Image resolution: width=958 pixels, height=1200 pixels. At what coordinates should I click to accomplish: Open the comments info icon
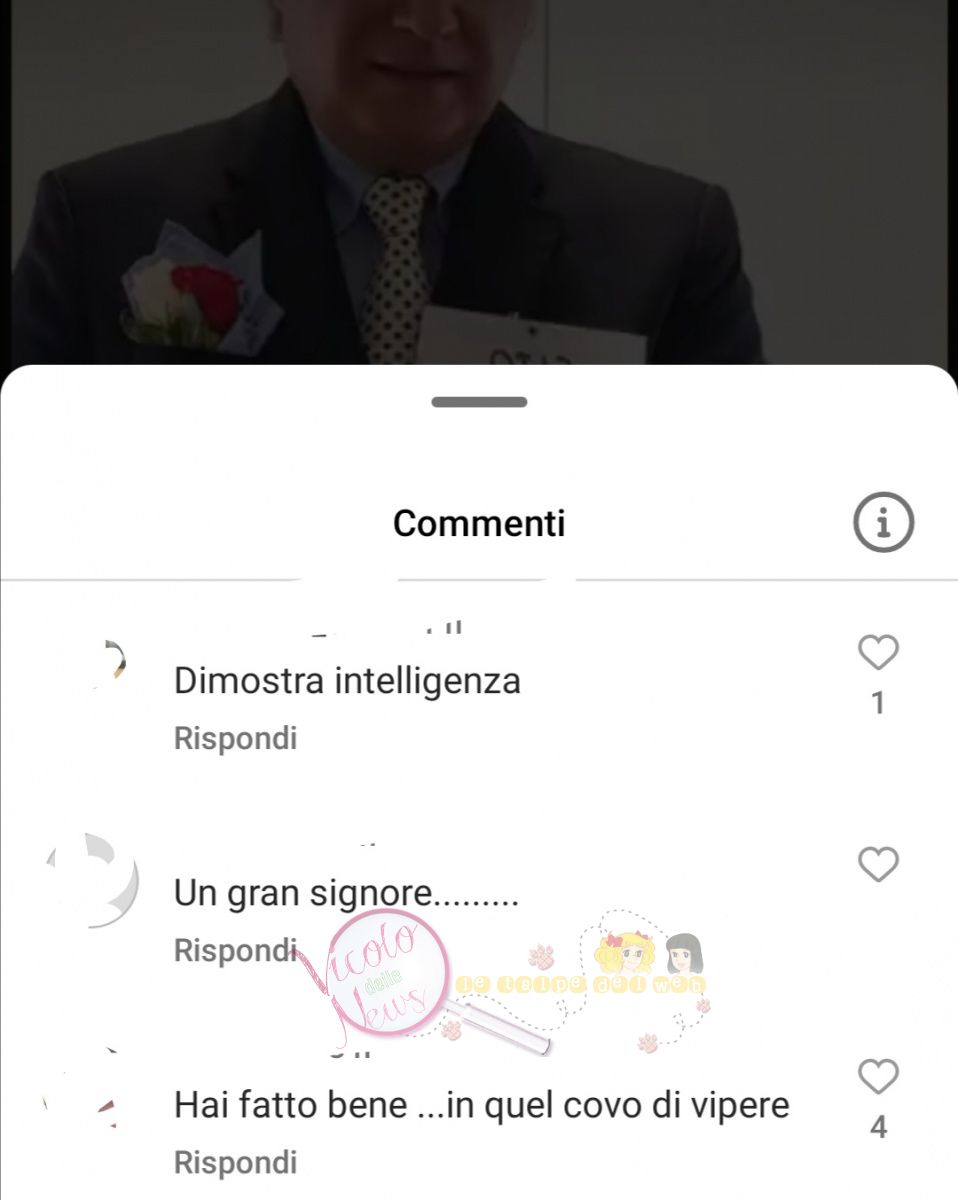click(x=883, y=522)
